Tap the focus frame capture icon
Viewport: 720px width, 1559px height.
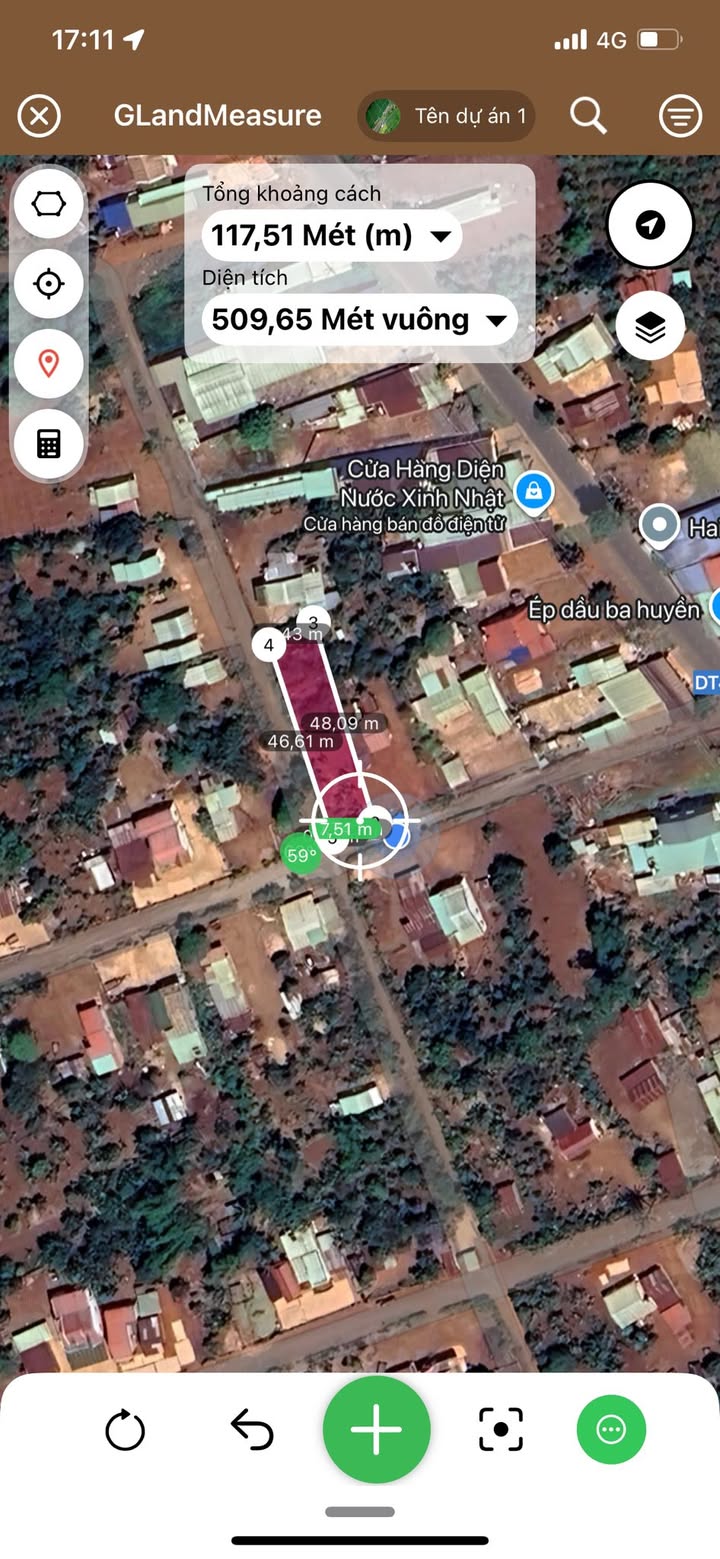coord(500,1430)
